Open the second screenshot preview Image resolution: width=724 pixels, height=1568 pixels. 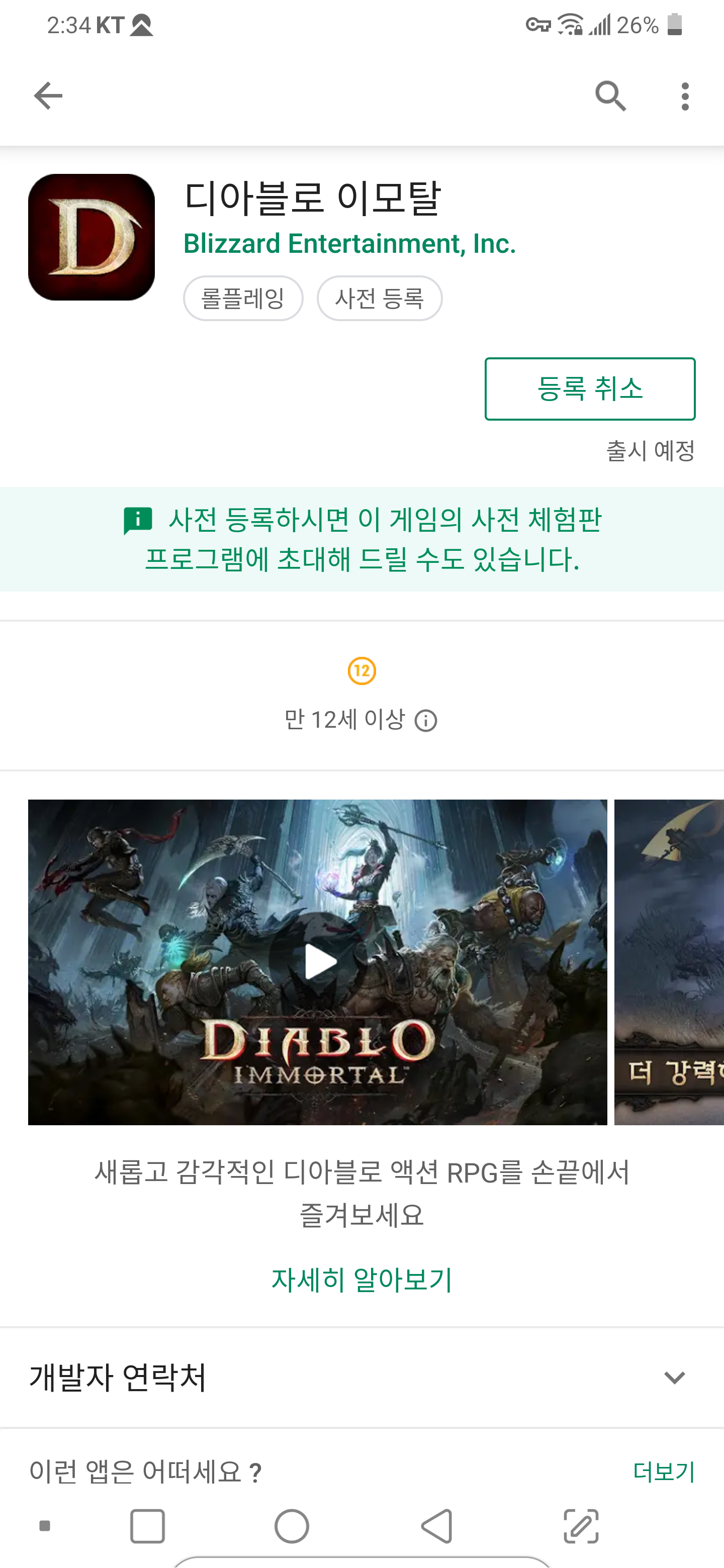click(x=670, y=962)
